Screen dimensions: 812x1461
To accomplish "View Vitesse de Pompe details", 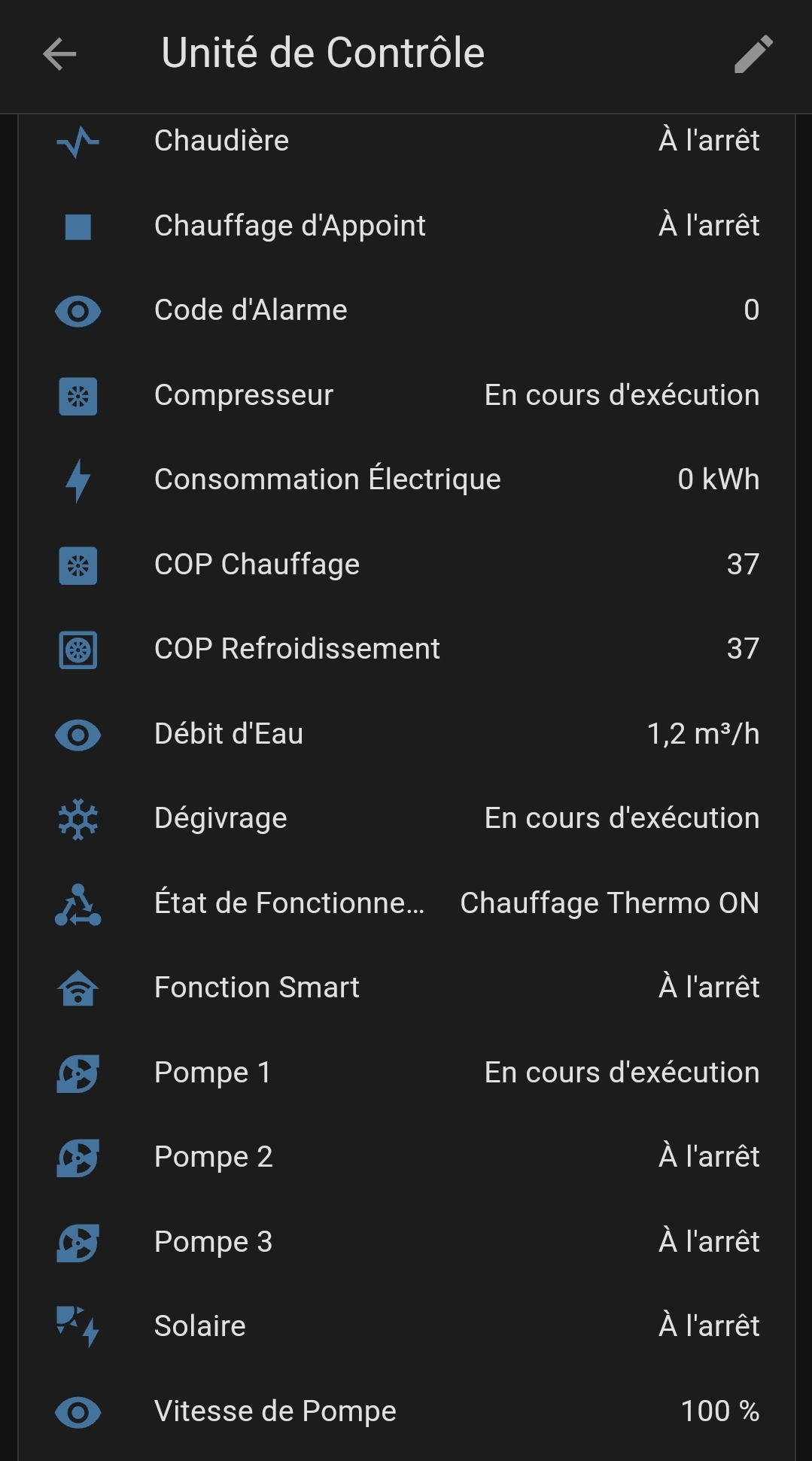I will (406, 1411).
